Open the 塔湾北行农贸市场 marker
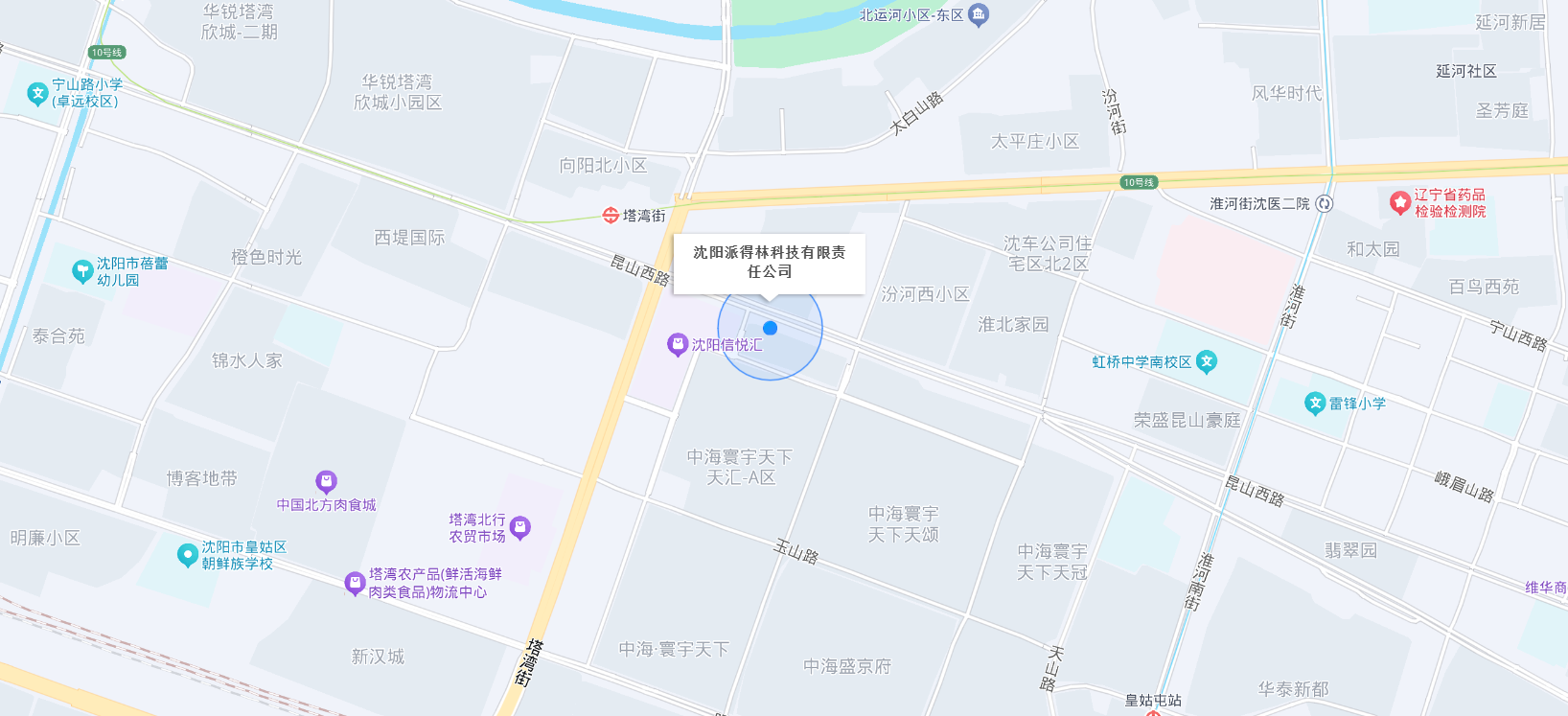Image resolution: width=1568 pixels, height=716 pixels. [x=520, y=527]
